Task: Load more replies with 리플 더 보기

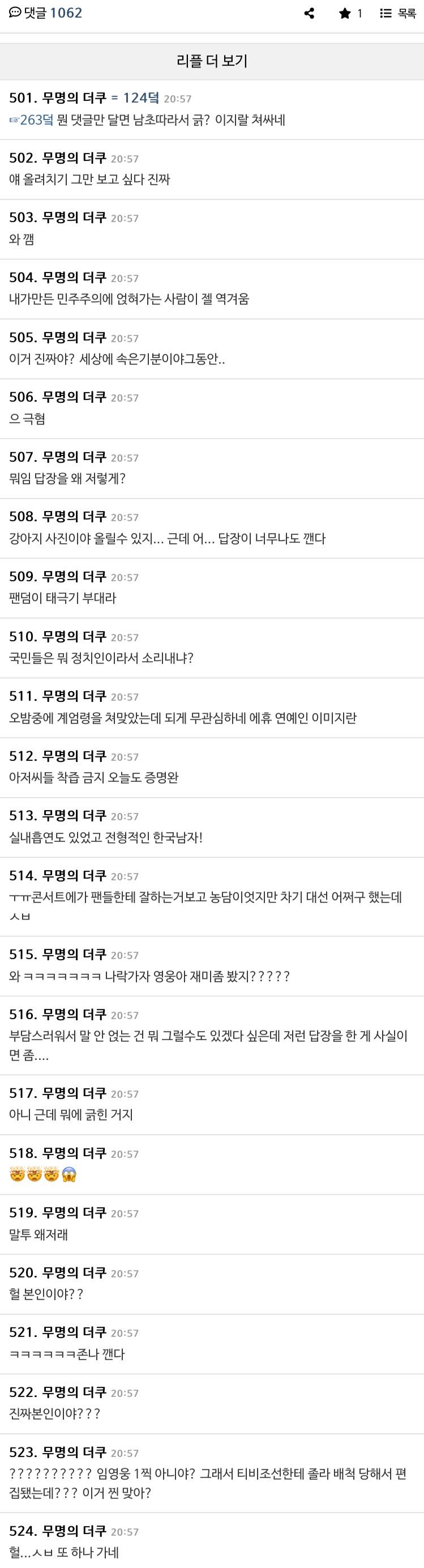Action: pyautogui.click(x=212, y=61)
